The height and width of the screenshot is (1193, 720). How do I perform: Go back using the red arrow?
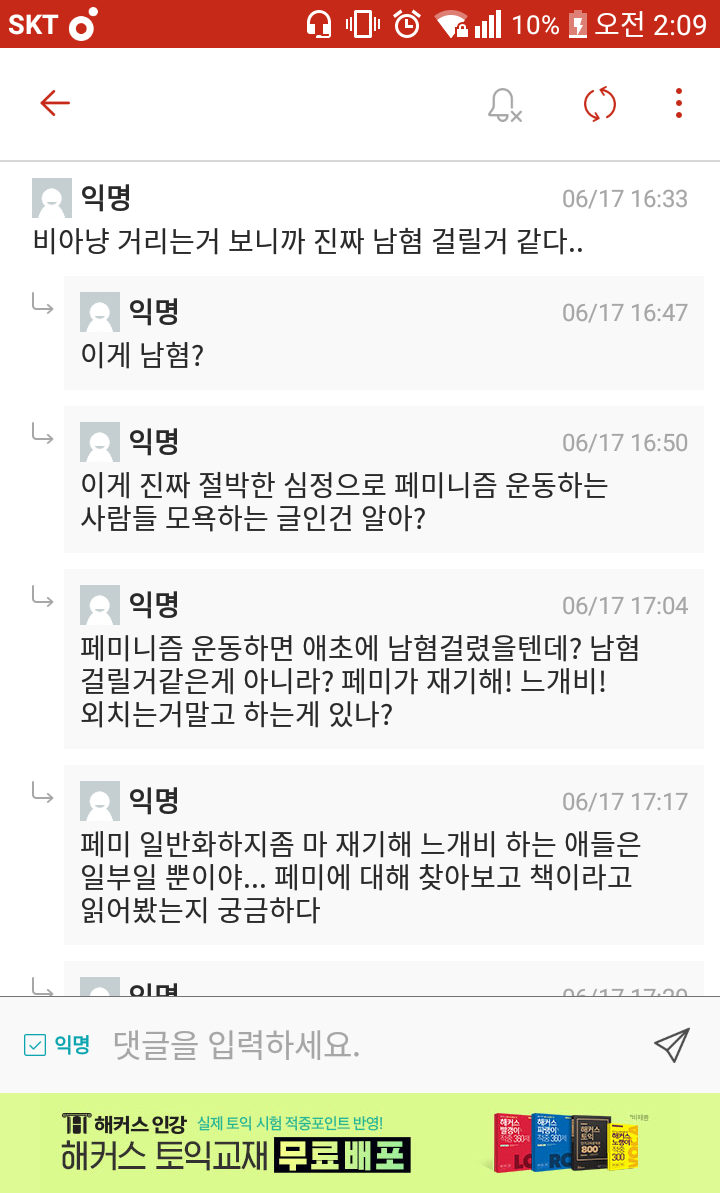pos(55,103)
